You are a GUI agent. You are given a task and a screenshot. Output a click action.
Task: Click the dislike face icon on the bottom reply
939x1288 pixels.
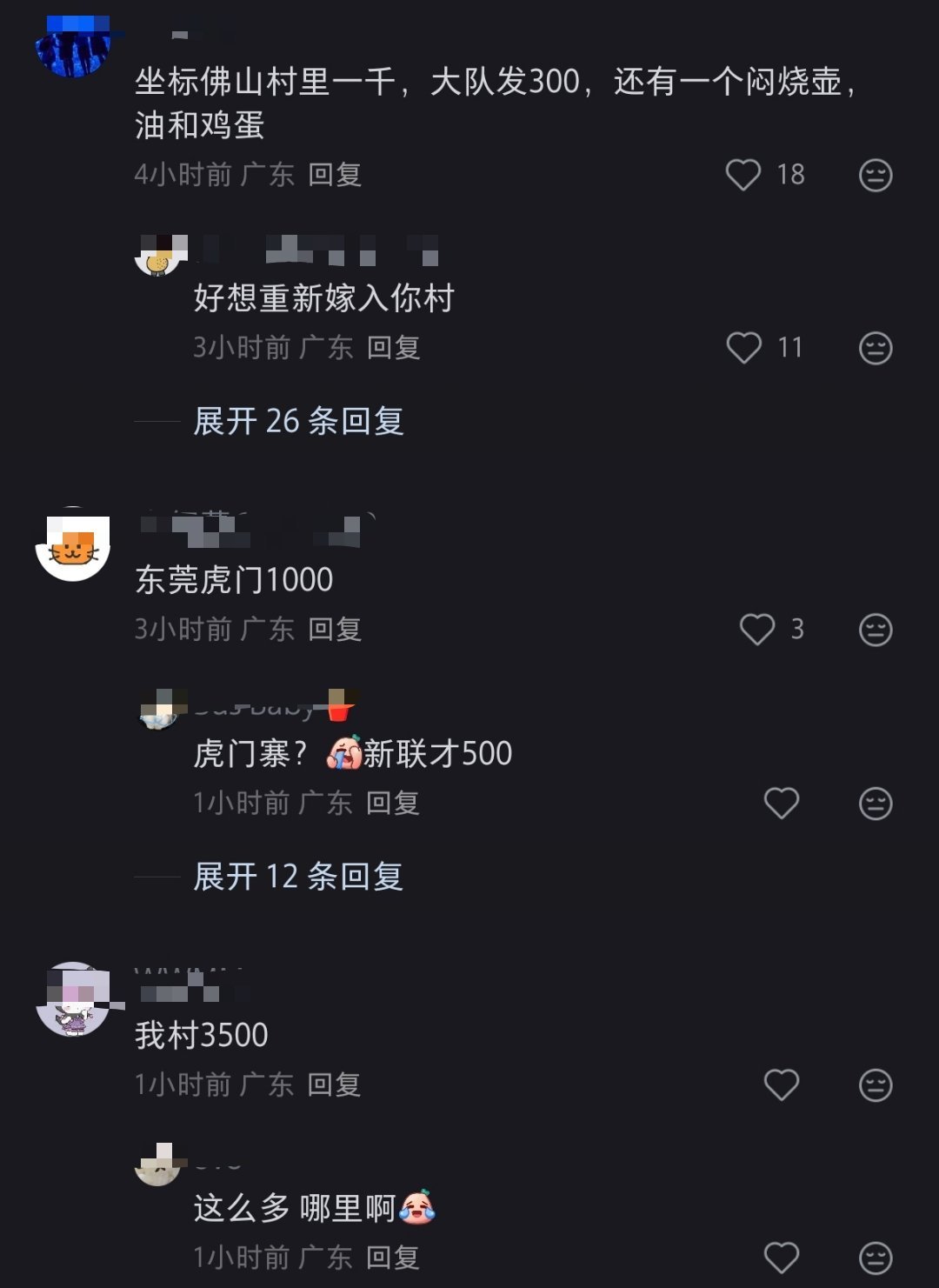(x=877, y=1257)
